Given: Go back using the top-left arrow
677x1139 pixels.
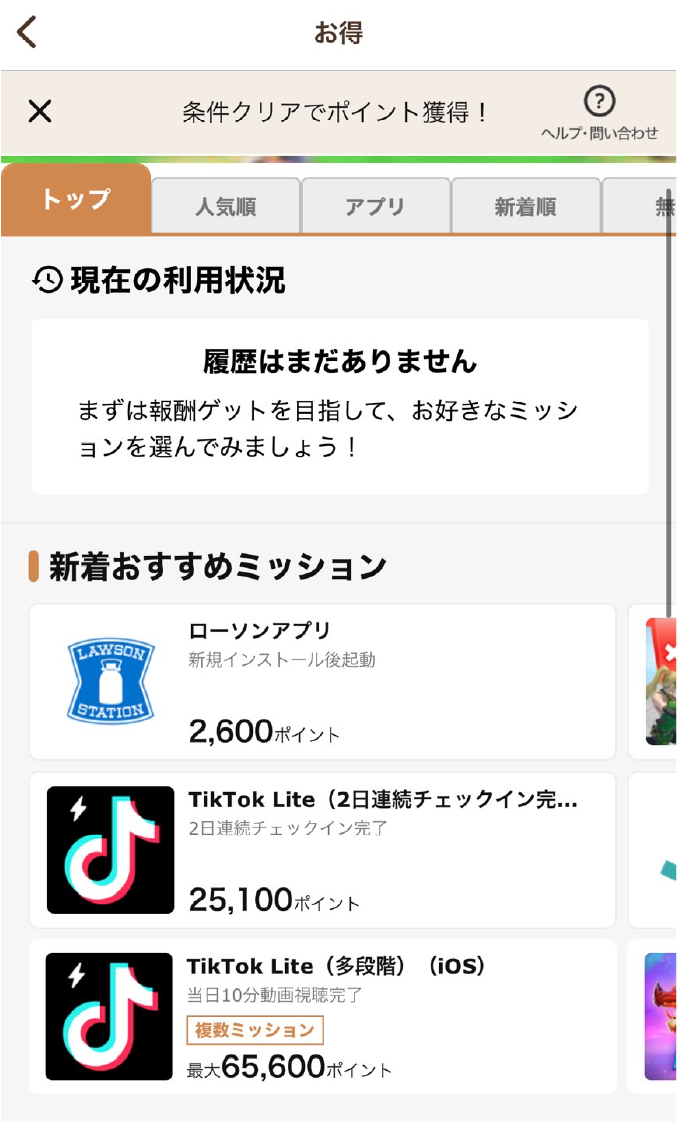Looking at the screenshot, I should click(27, 33).
